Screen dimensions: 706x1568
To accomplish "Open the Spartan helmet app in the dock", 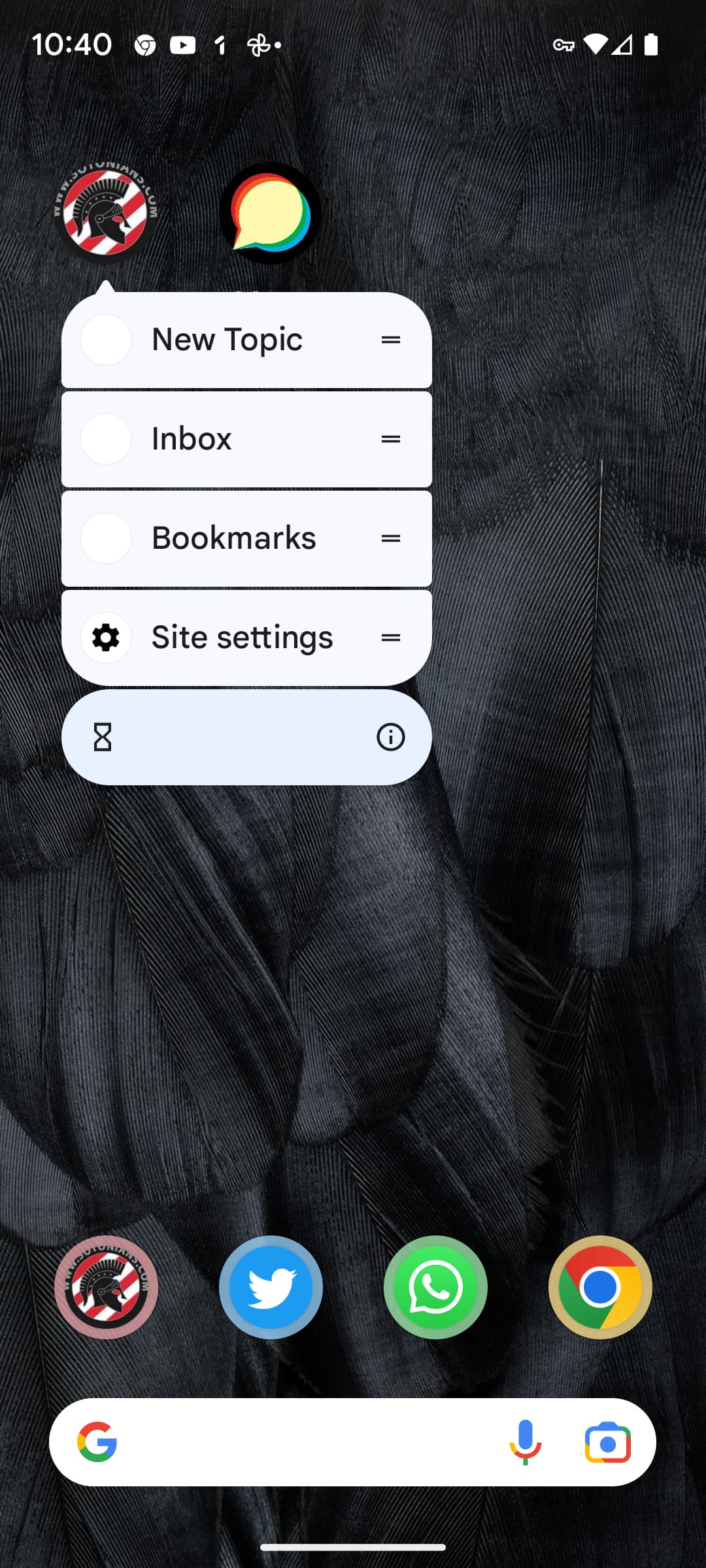I will [x=106, y=1287].
